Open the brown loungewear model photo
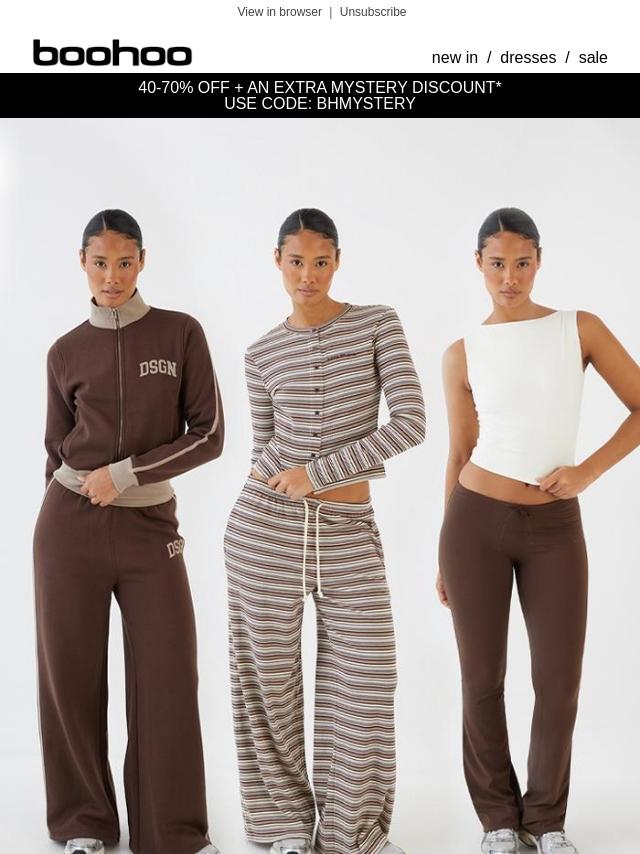The width and height of the screenshot is (640, 854). 320,486
